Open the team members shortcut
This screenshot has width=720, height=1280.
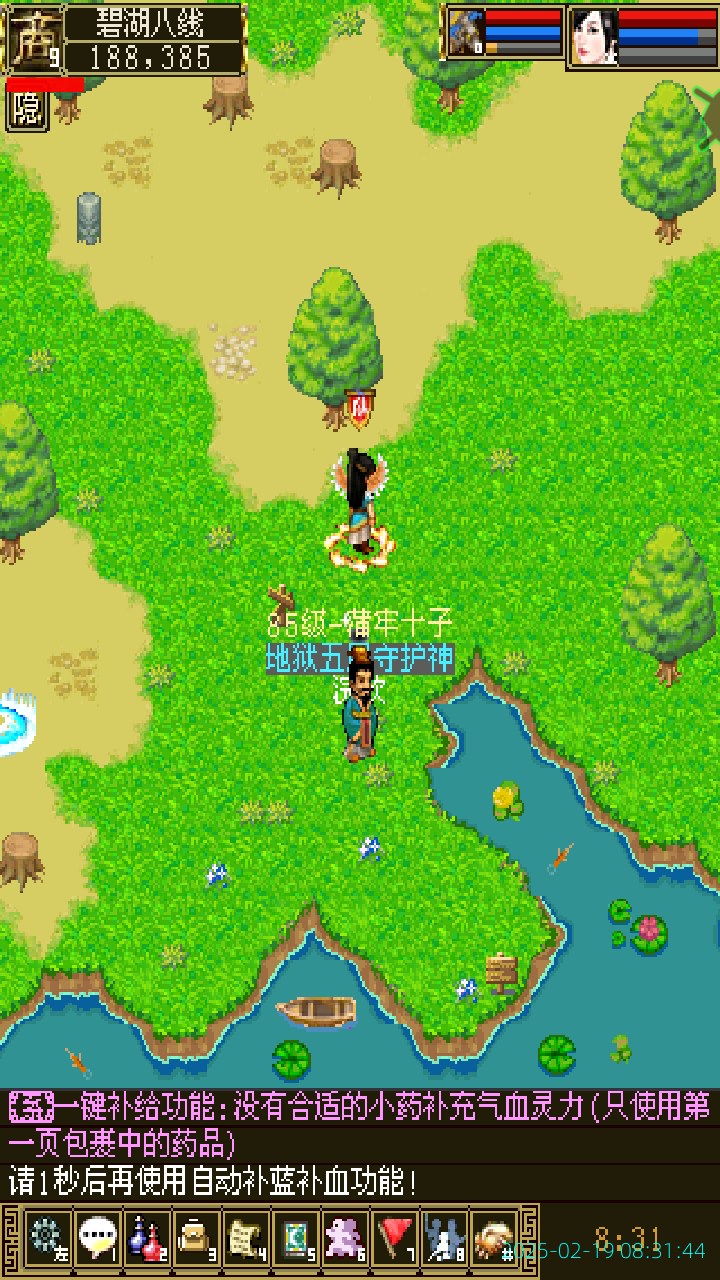(x=444, y=1239)
